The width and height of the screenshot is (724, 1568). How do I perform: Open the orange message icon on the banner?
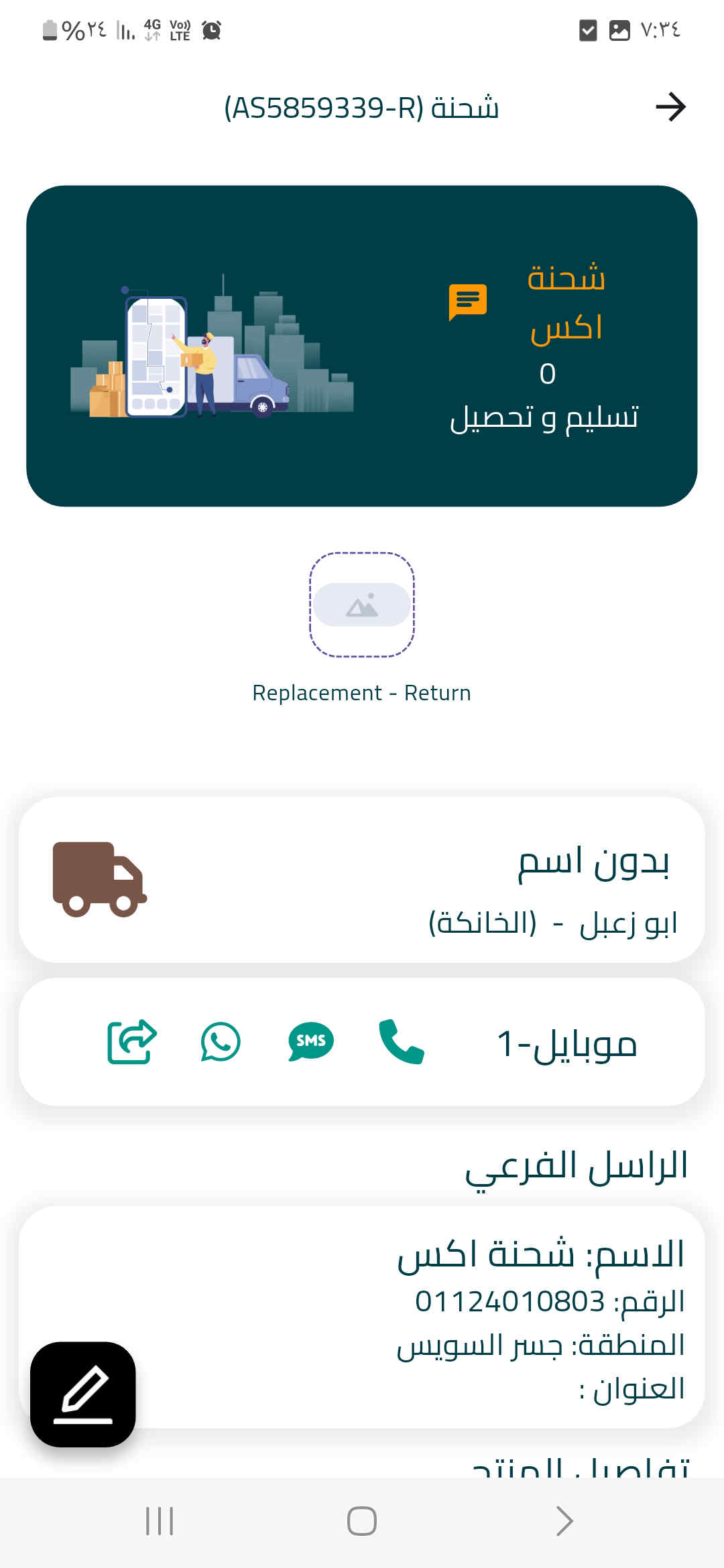point(467,302)
